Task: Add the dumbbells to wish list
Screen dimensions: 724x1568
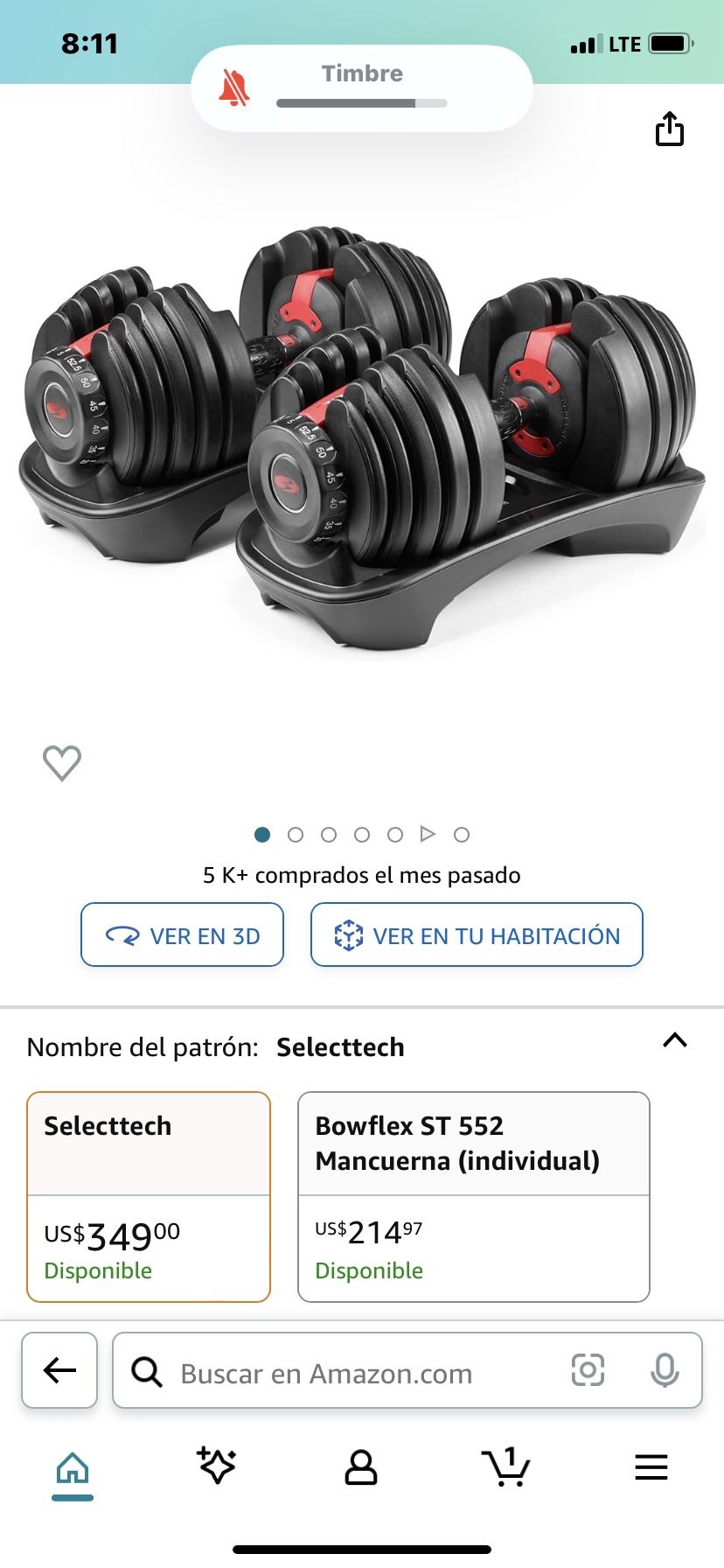Action: click(62, 763)
